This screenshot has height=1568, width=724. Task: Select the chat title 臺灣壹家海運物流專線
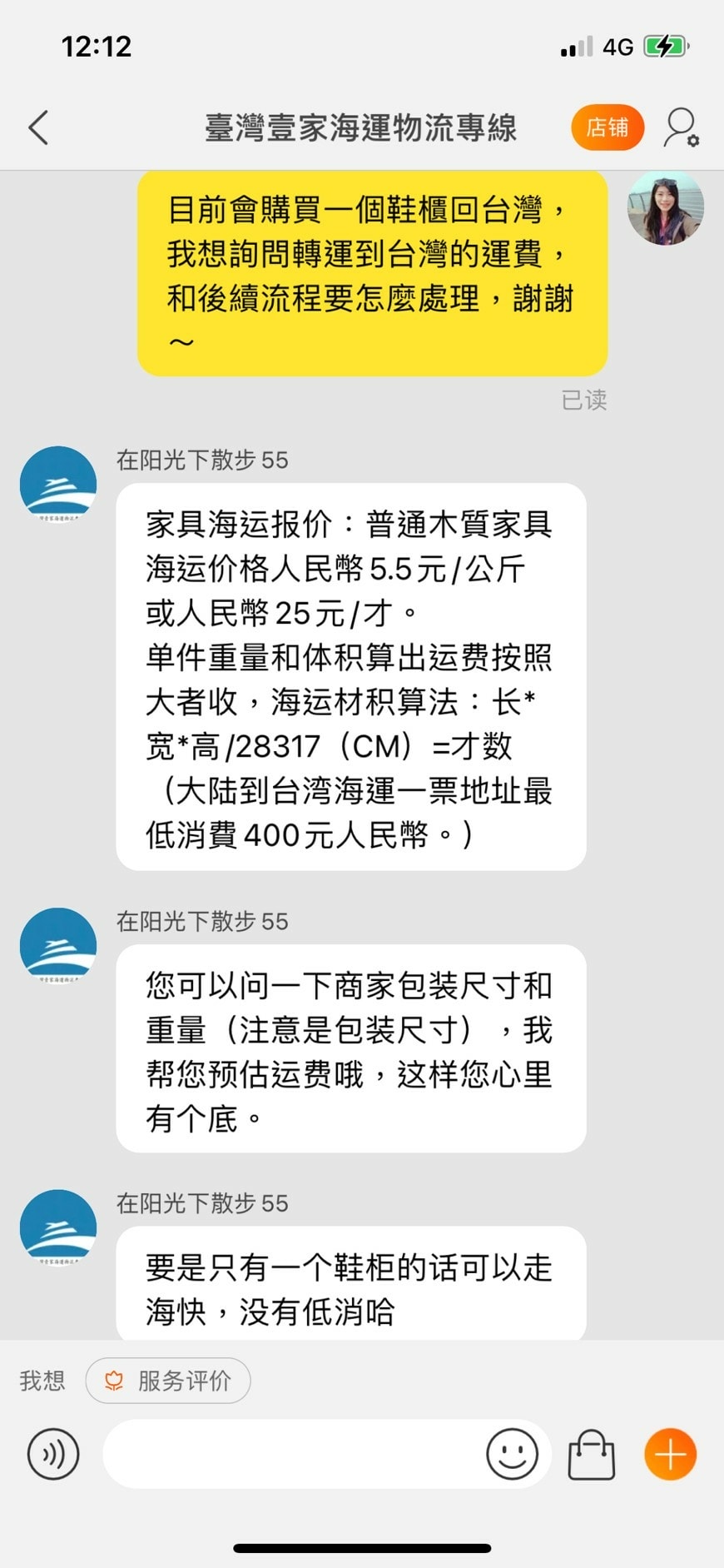click(x=361, y=128)
